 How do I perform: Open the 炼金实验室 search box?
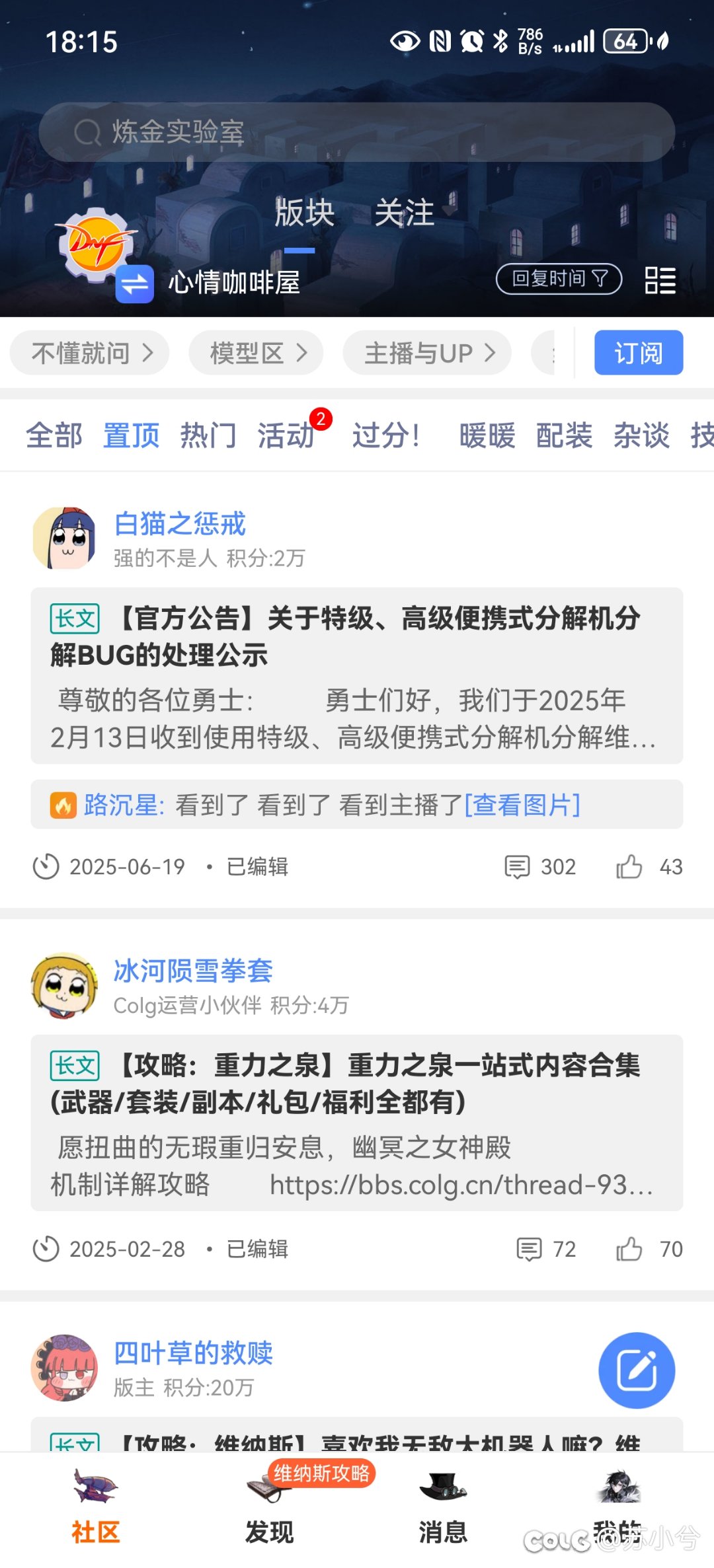(357, 132)
